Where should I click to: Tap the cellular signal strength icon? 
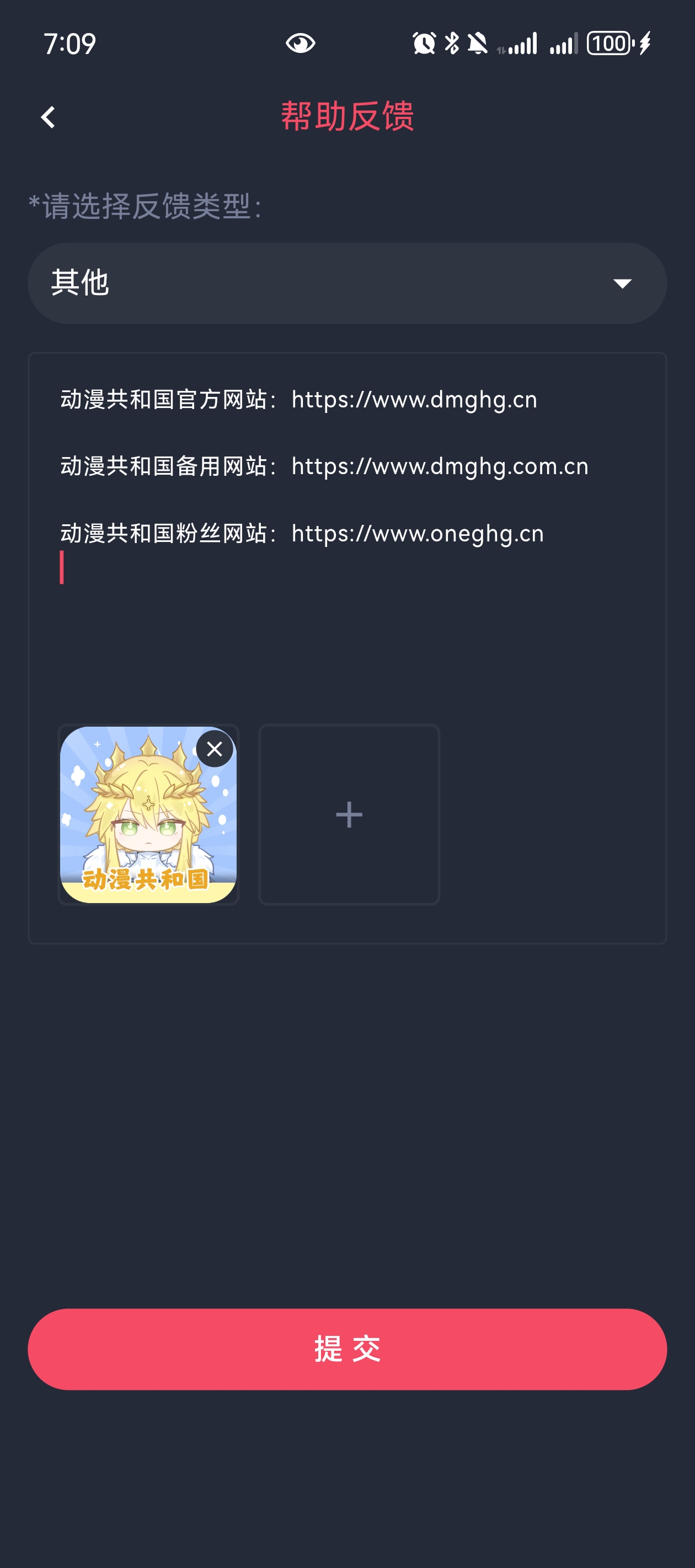point(521,42)
